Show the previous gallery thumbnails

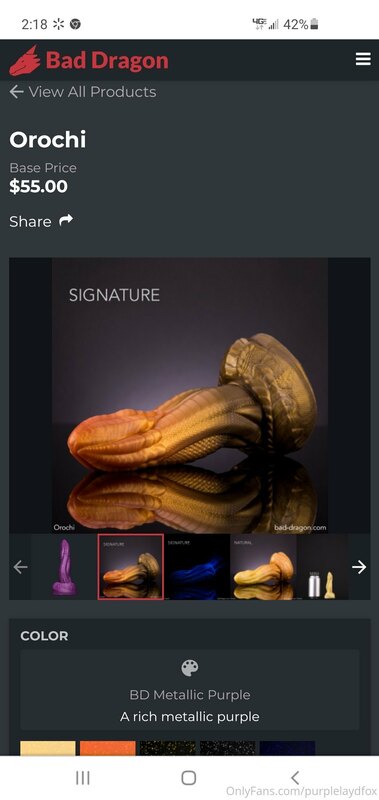point(20,567)
